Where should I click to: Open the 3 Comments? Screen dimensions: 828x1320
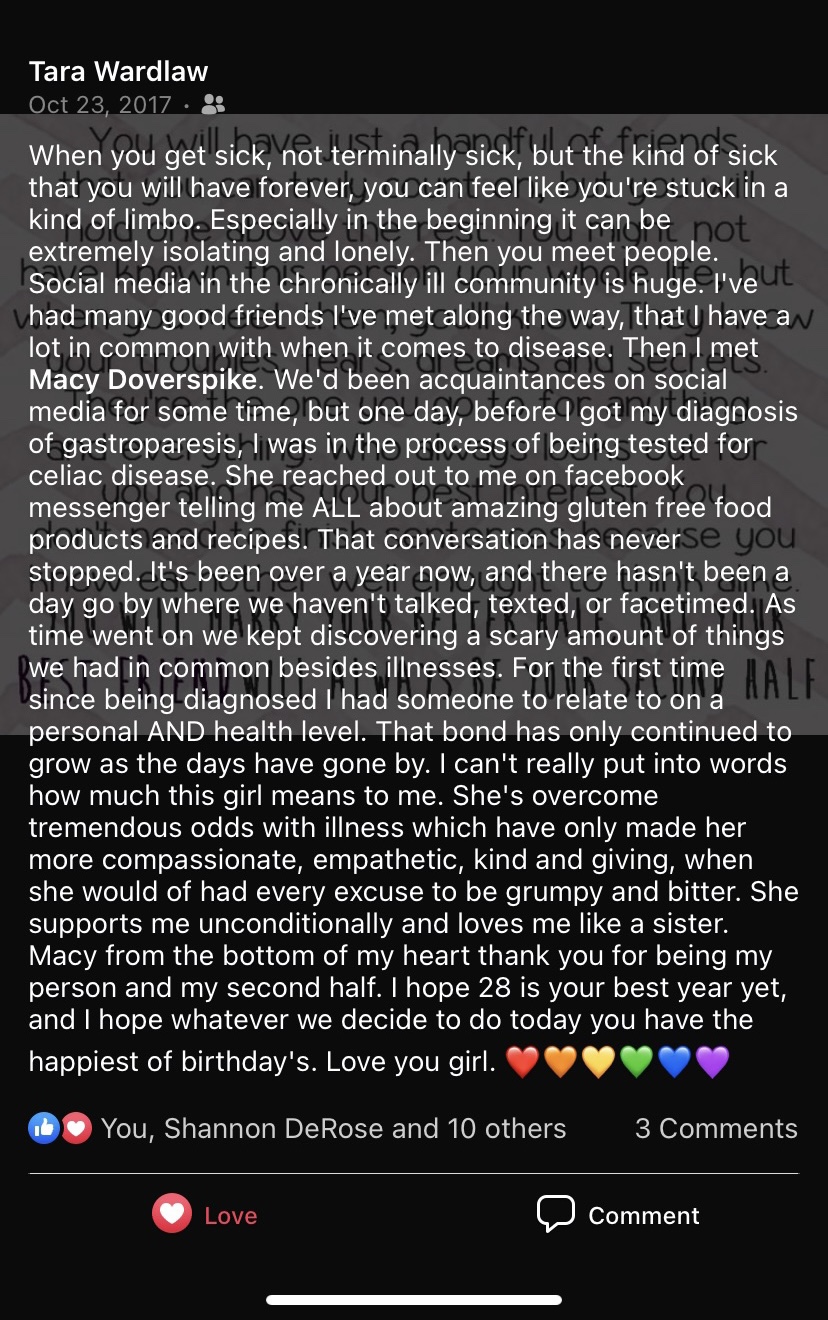tap(715, 1129)
